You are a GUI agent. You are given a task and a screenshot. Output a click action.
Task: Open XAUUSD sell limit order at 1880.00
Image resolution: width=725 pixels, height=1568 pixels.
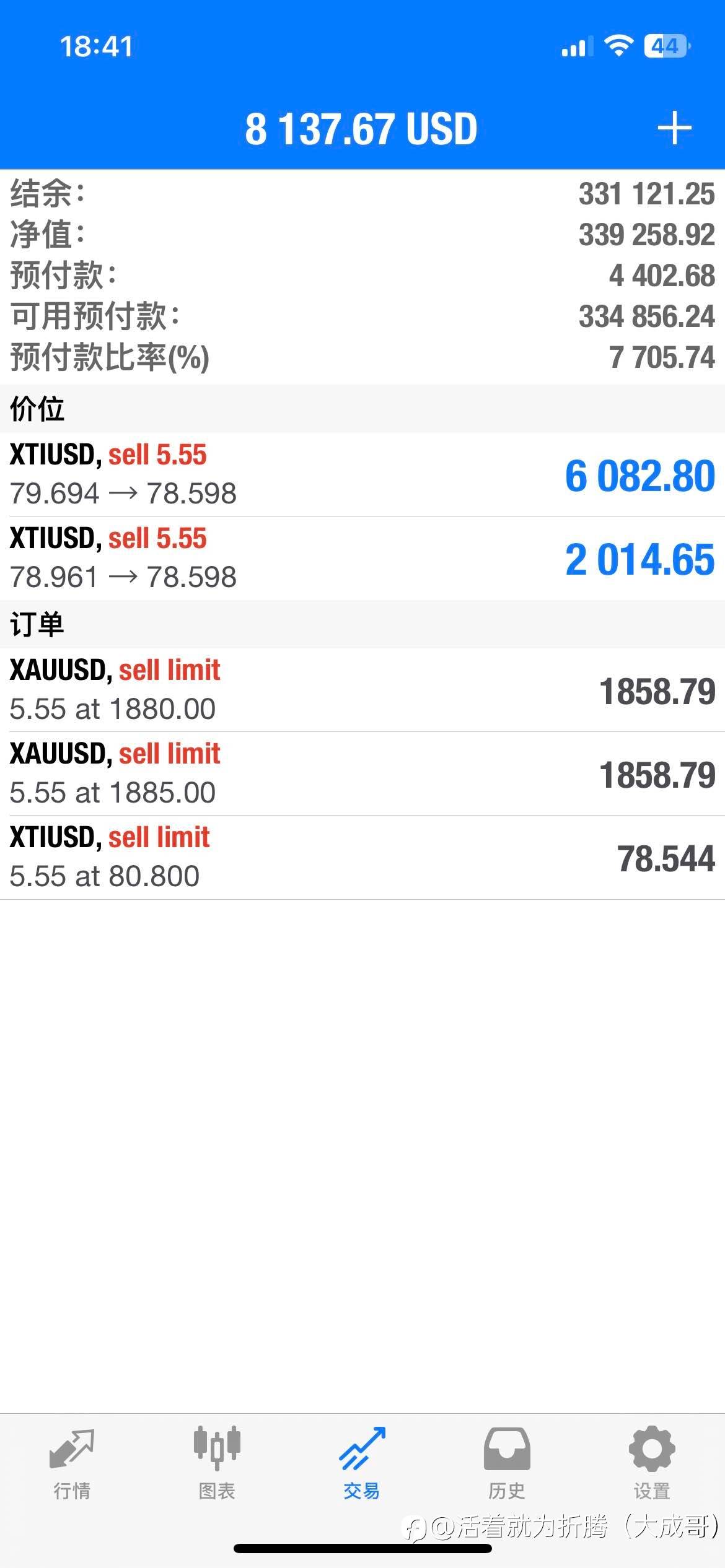[x=362, y=690]
